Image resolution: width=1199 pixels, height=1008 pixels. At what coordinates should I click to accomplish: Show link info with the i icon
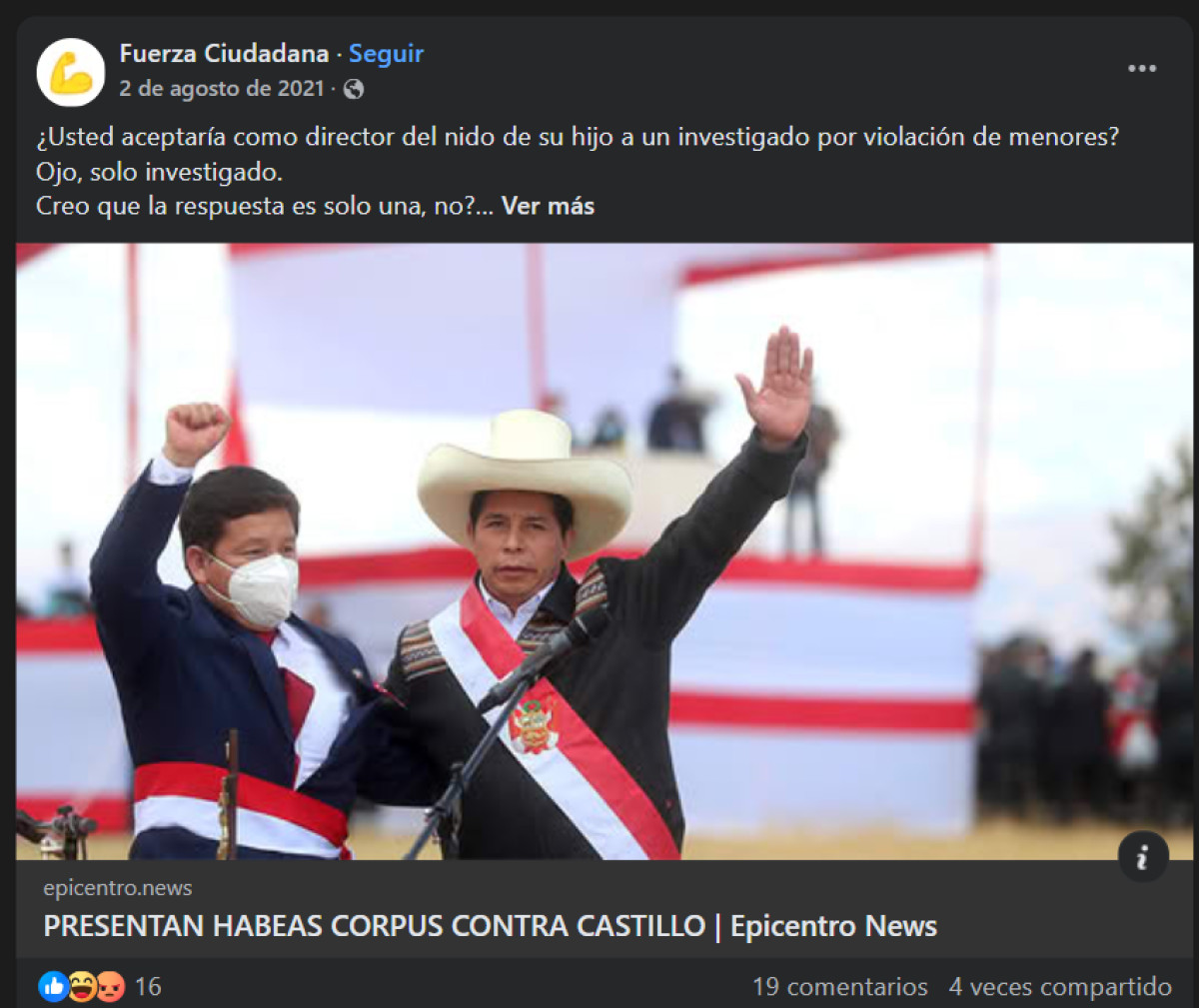click(x=1143, y=856)
